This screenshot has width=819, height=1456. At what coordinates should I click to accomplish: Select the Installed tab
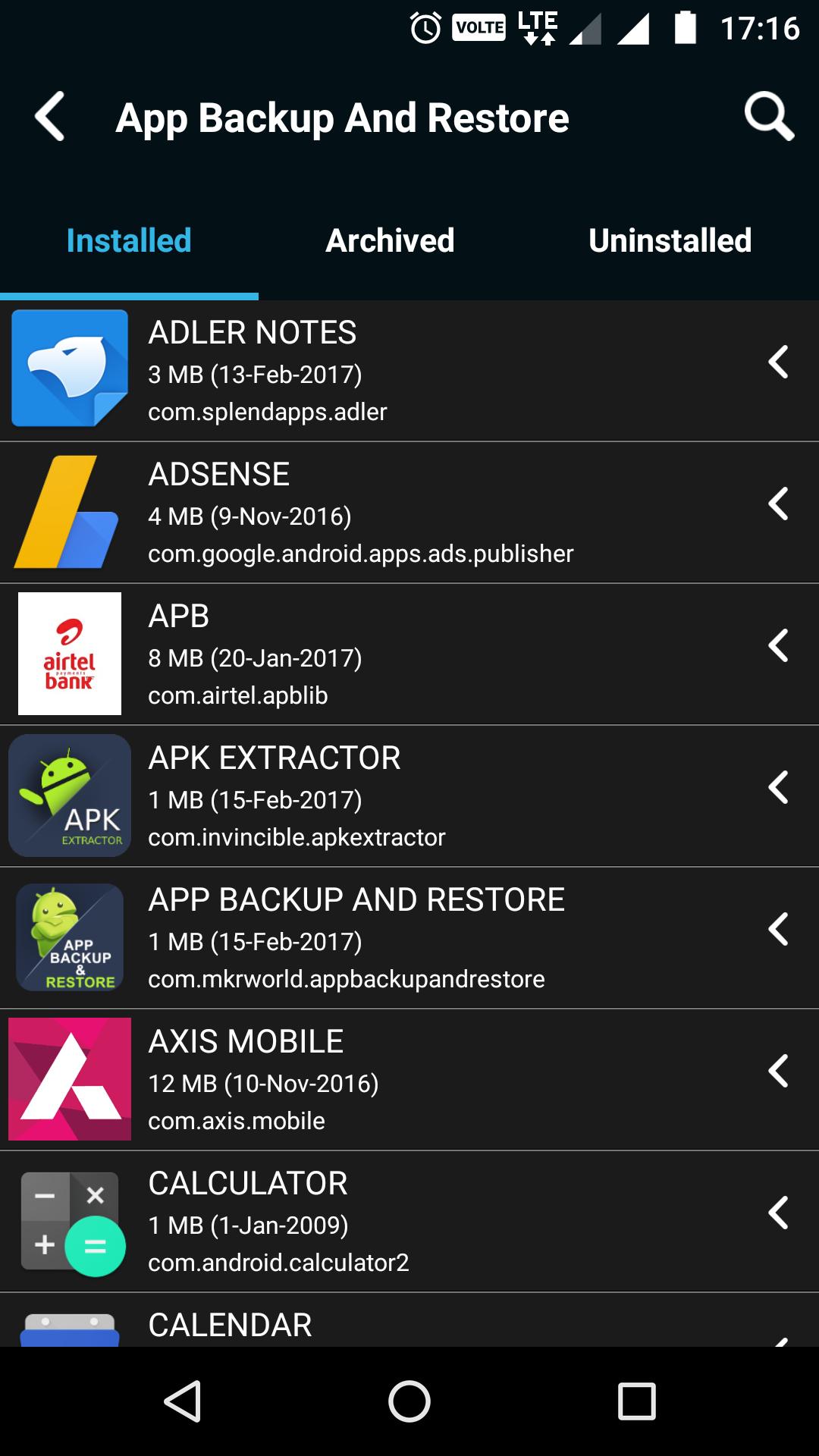(x=127, y=240)
